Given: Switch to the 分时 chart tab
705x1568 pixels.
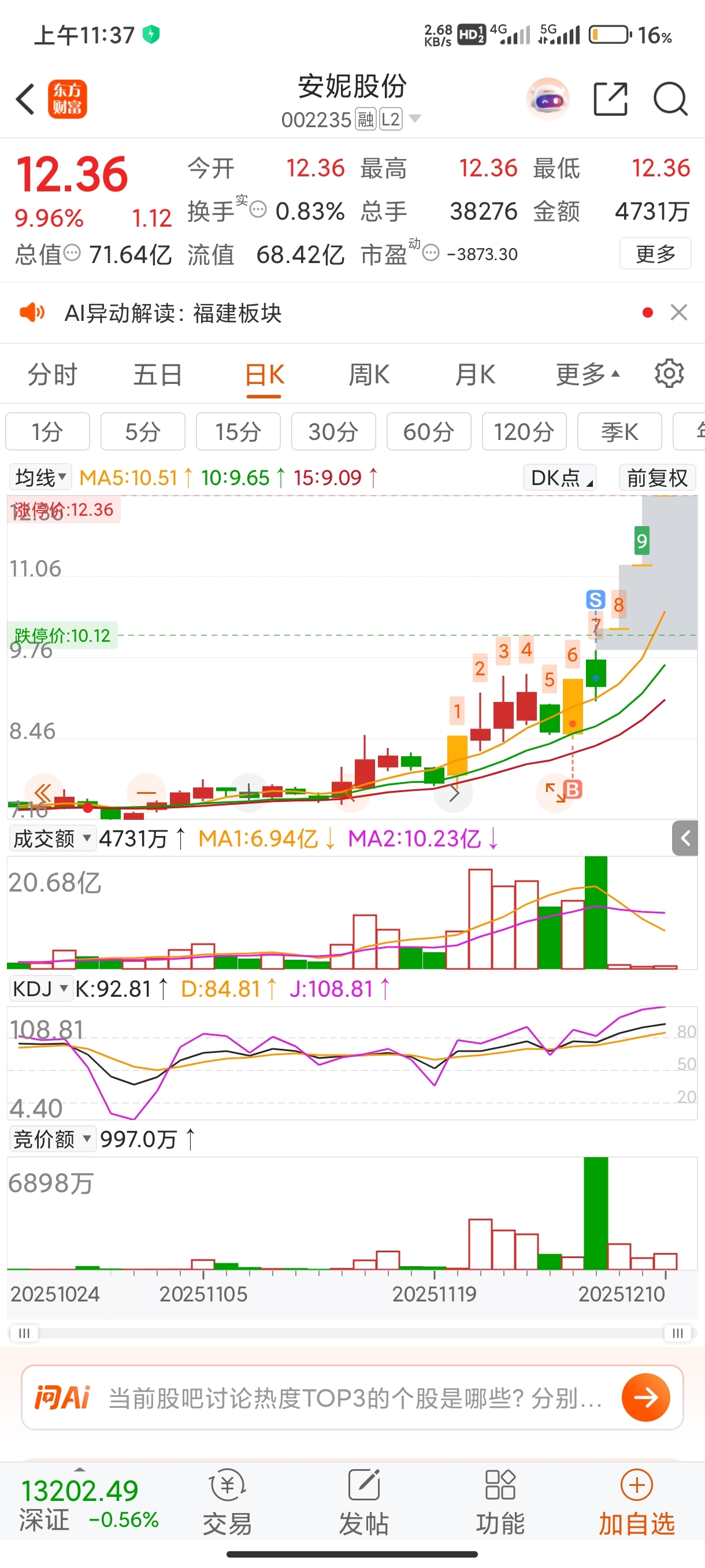Looking at the screenshot, I should pos(53,374).
